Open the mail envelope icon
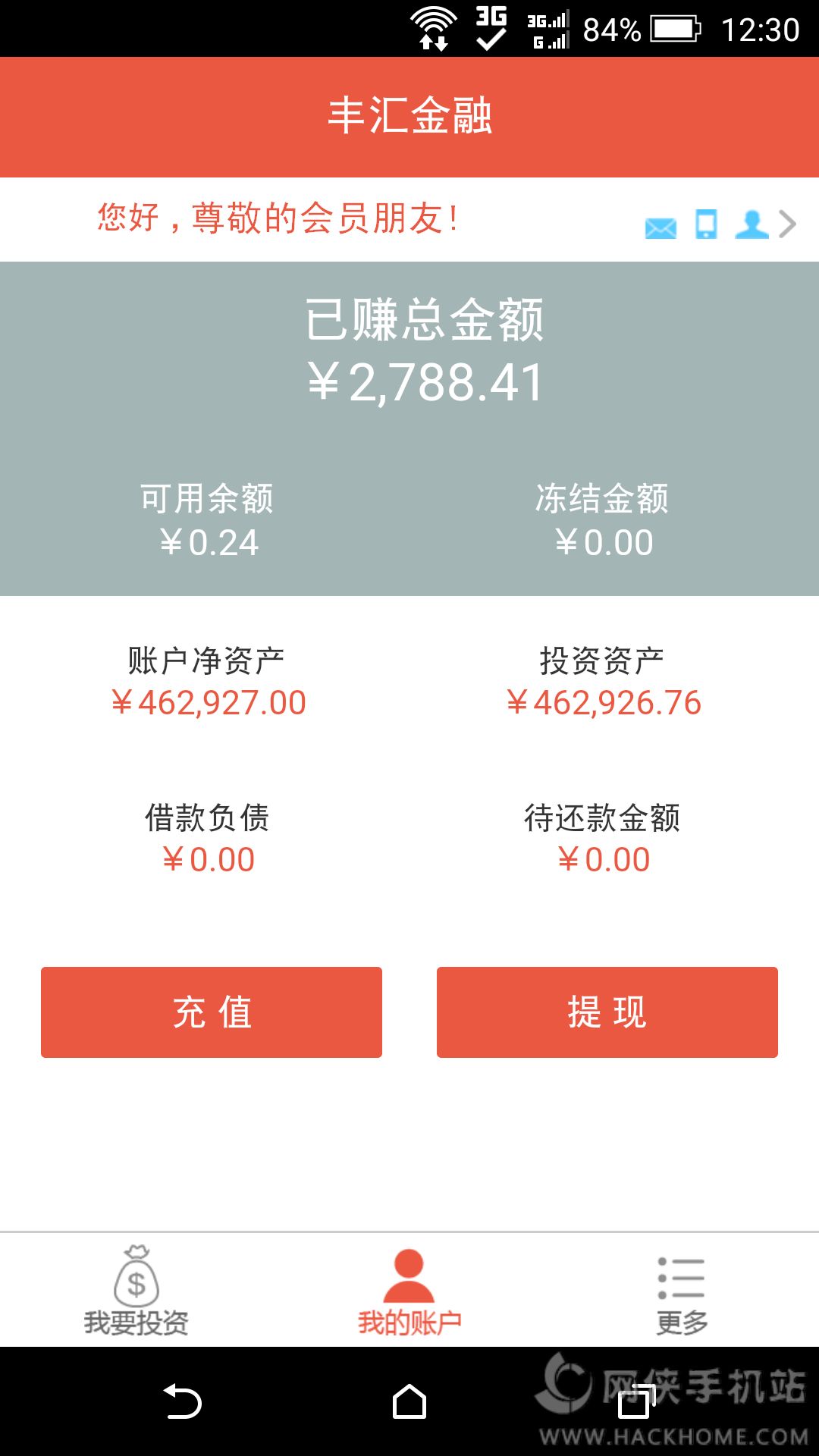 pyautogui.click(x=661, y=227)
